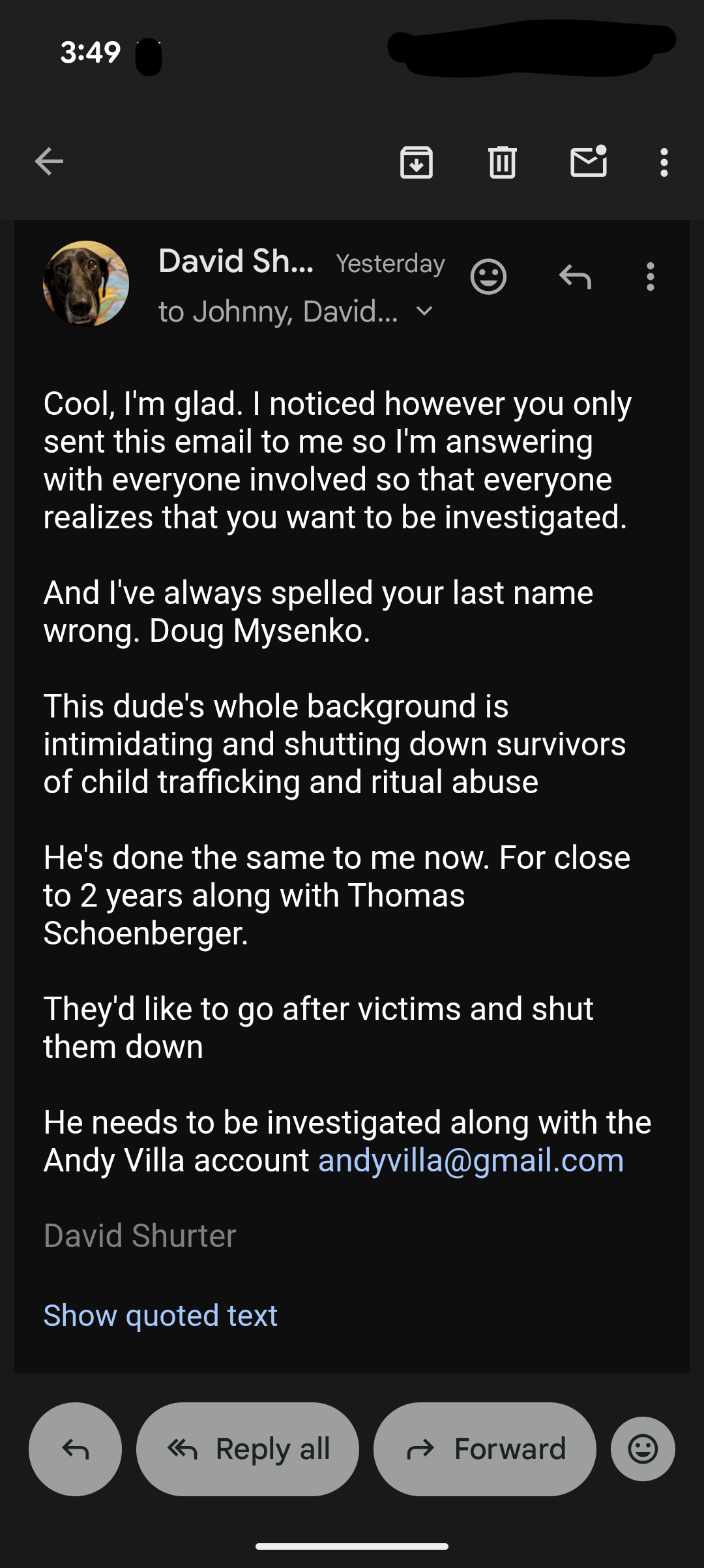Open the emoji reaction button at bottom
The image size is (704, 1568).
[x=643, y=1449]
